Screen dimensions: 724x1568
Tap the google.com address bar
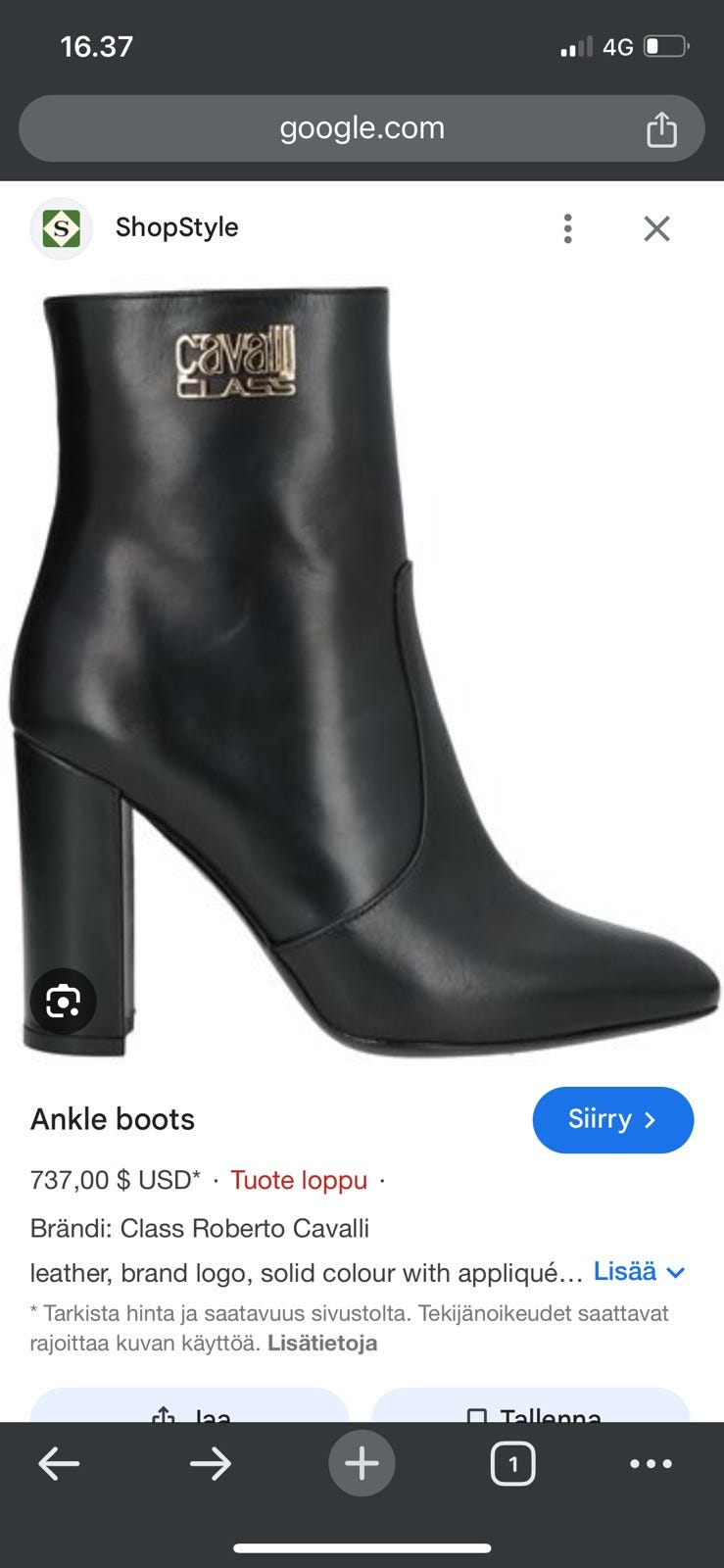[x=362, y=128]
